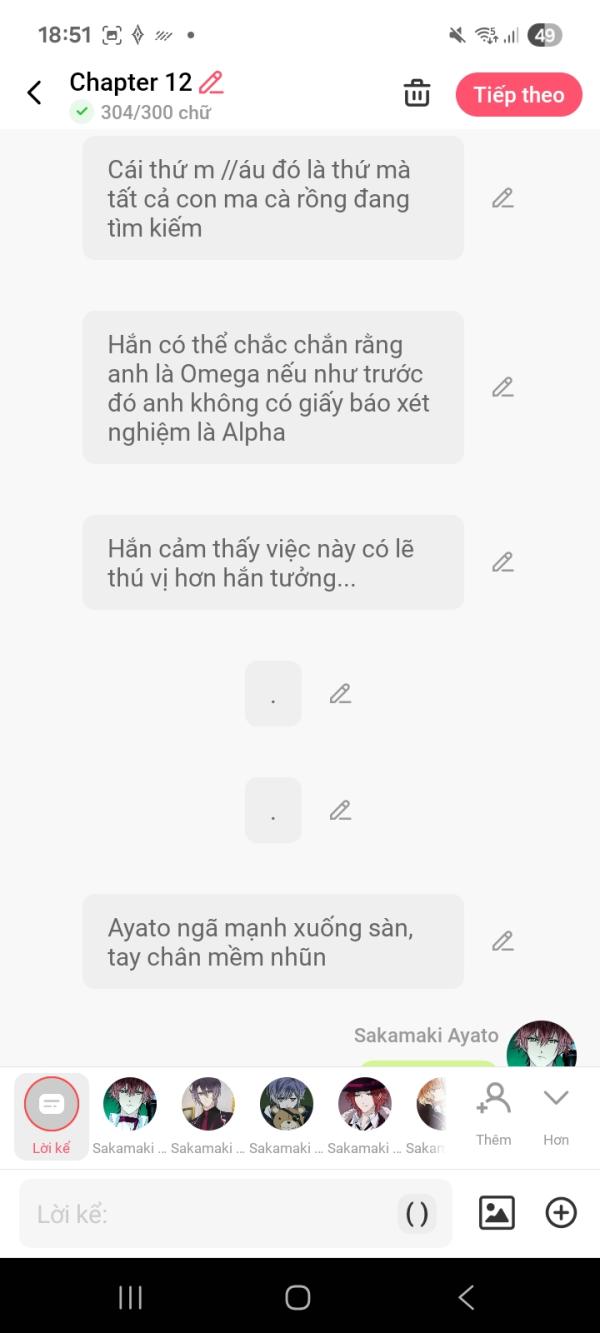Insert parentheses with the ( ) button
The image size is (600, 1333).
417,1214
